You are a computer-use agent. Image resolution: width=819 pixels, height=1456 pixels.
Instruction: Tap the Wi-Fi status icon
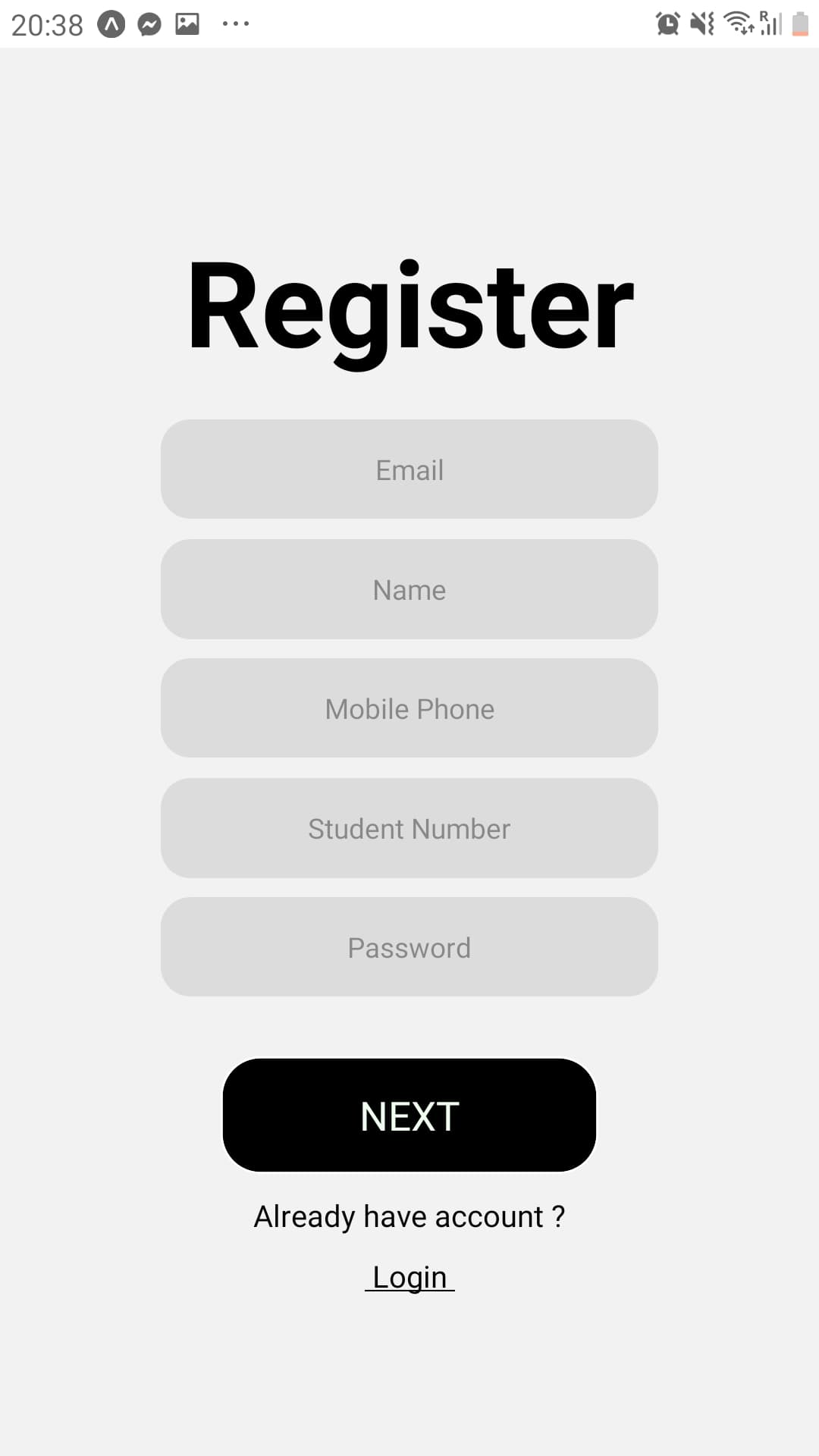(738, 24)
